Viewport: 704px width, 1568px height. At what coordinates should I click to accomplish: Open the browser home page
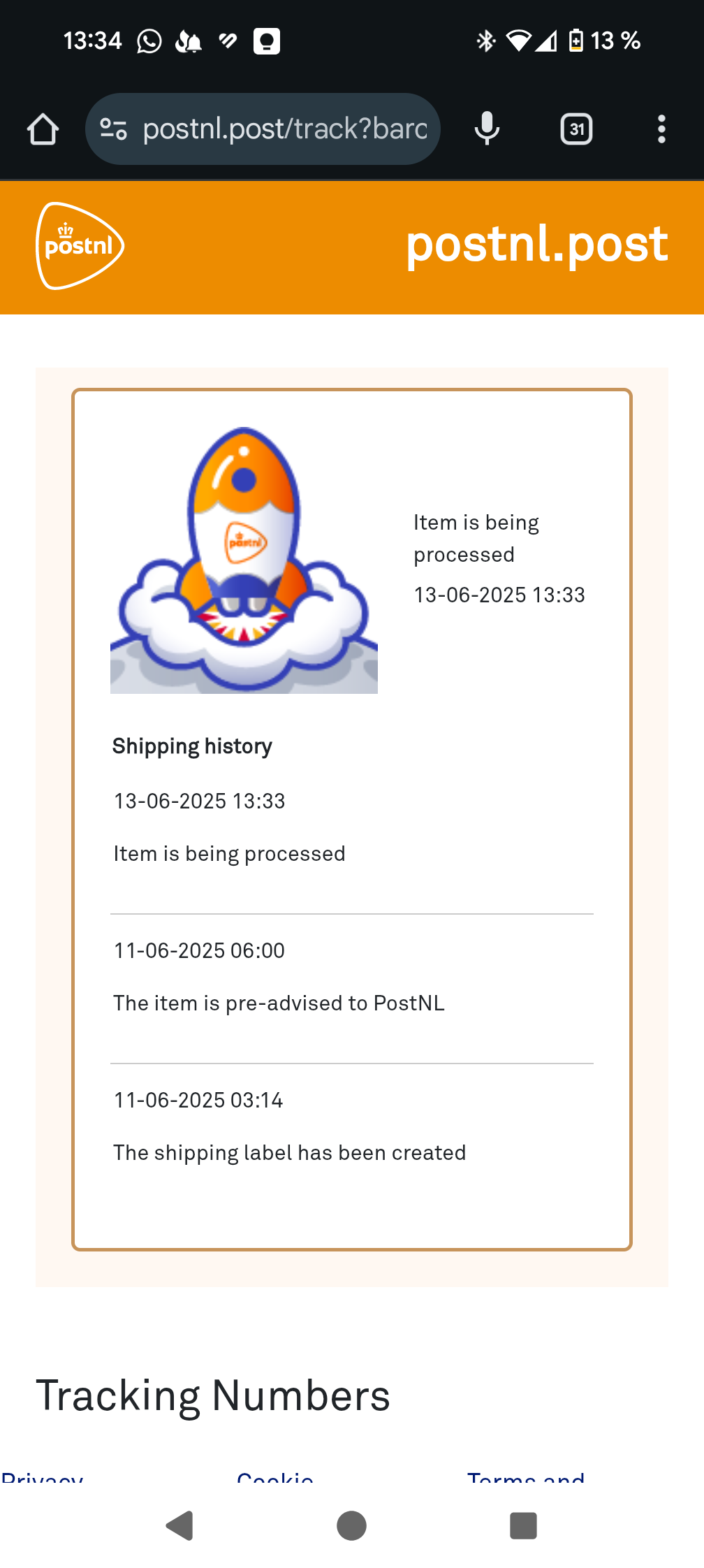point(43,129)
